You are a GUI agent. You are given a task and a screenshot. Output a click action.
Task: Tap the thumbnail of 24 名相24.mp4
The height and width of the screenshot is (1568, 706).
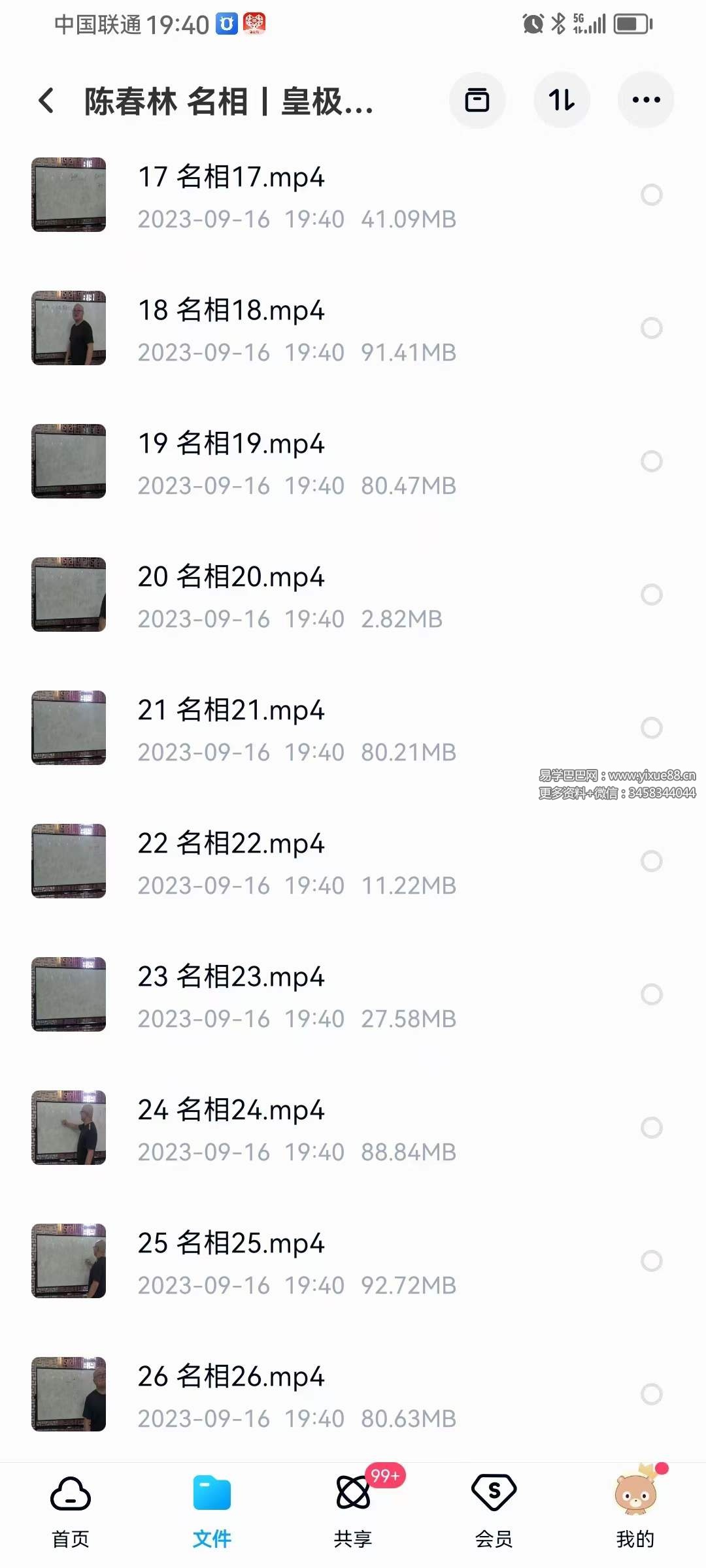pos(69,1128)
